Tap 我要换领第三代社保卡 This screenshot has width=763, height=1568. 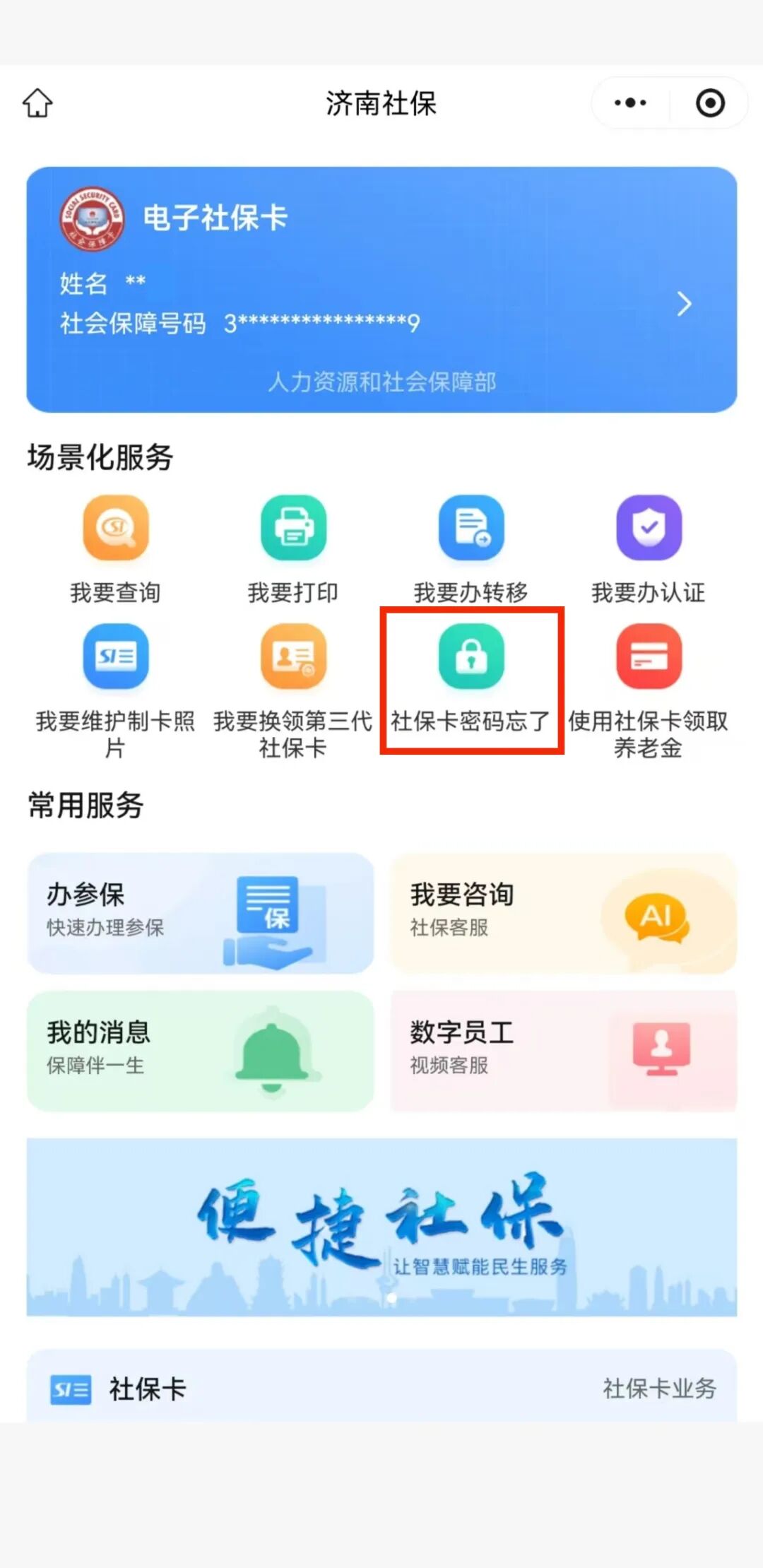pyautogui.click(x=293, y=689)
